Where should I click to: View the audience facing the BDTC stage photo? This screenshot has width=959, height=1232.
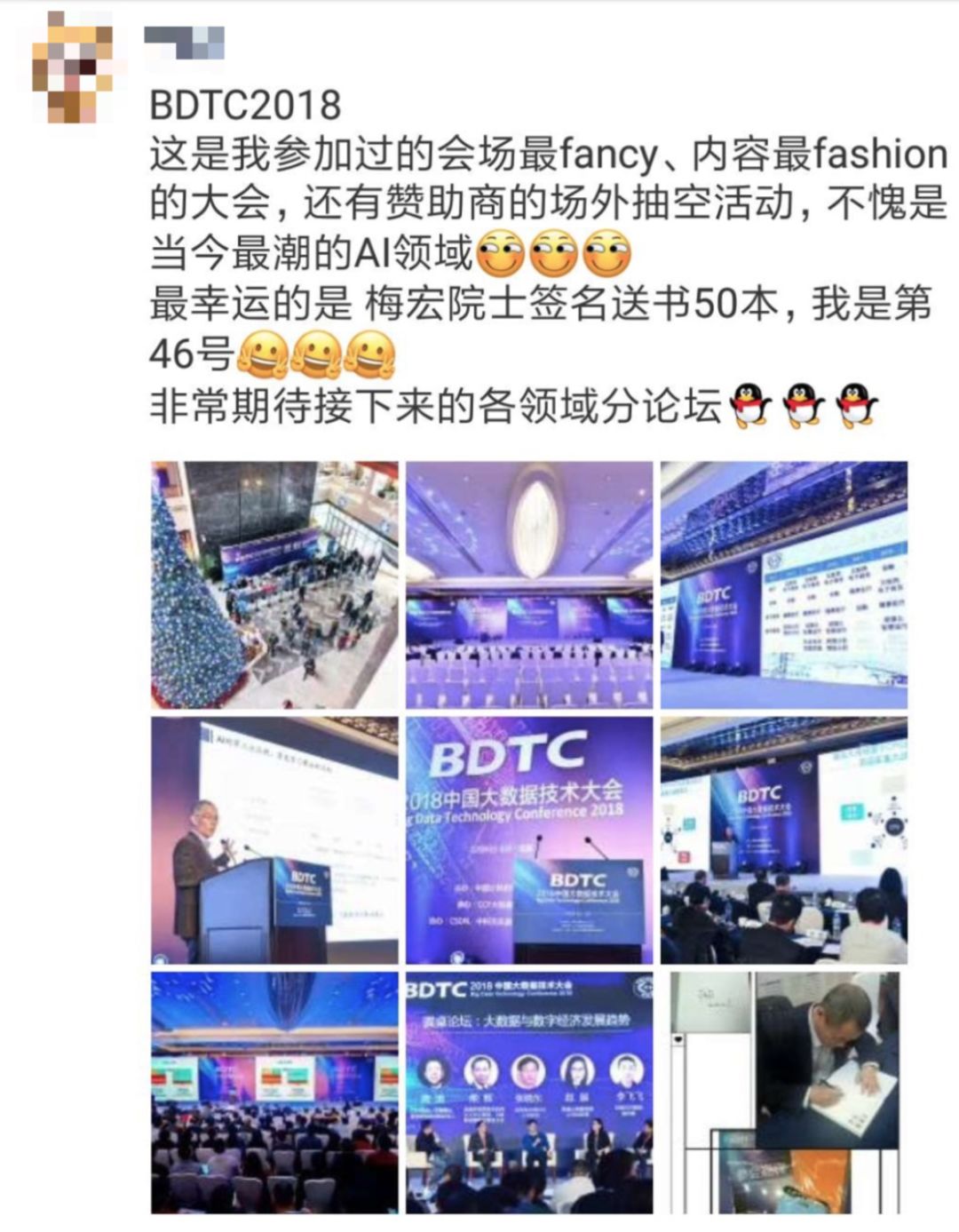click(783, 839)
